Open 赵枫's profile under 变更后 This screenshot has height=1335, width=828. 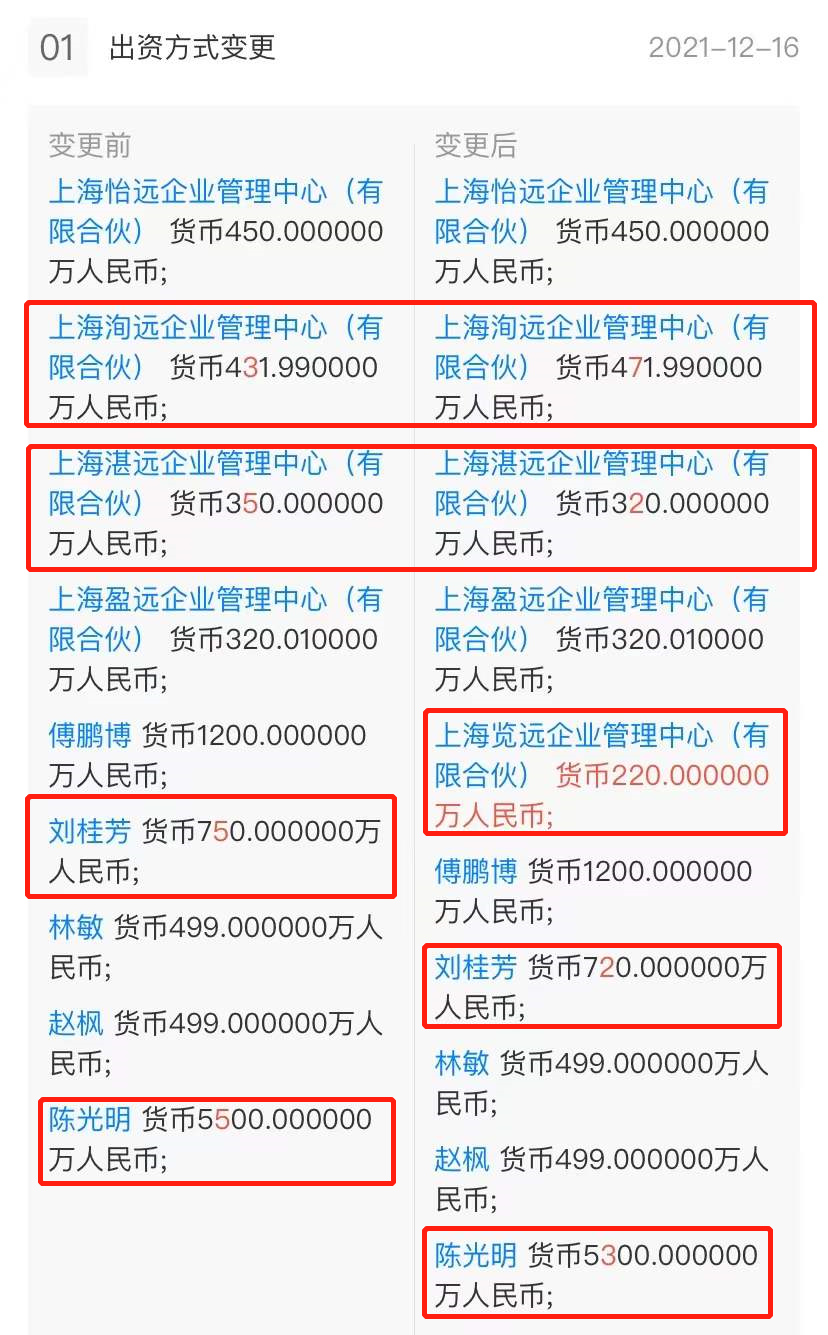(462, 1159)
